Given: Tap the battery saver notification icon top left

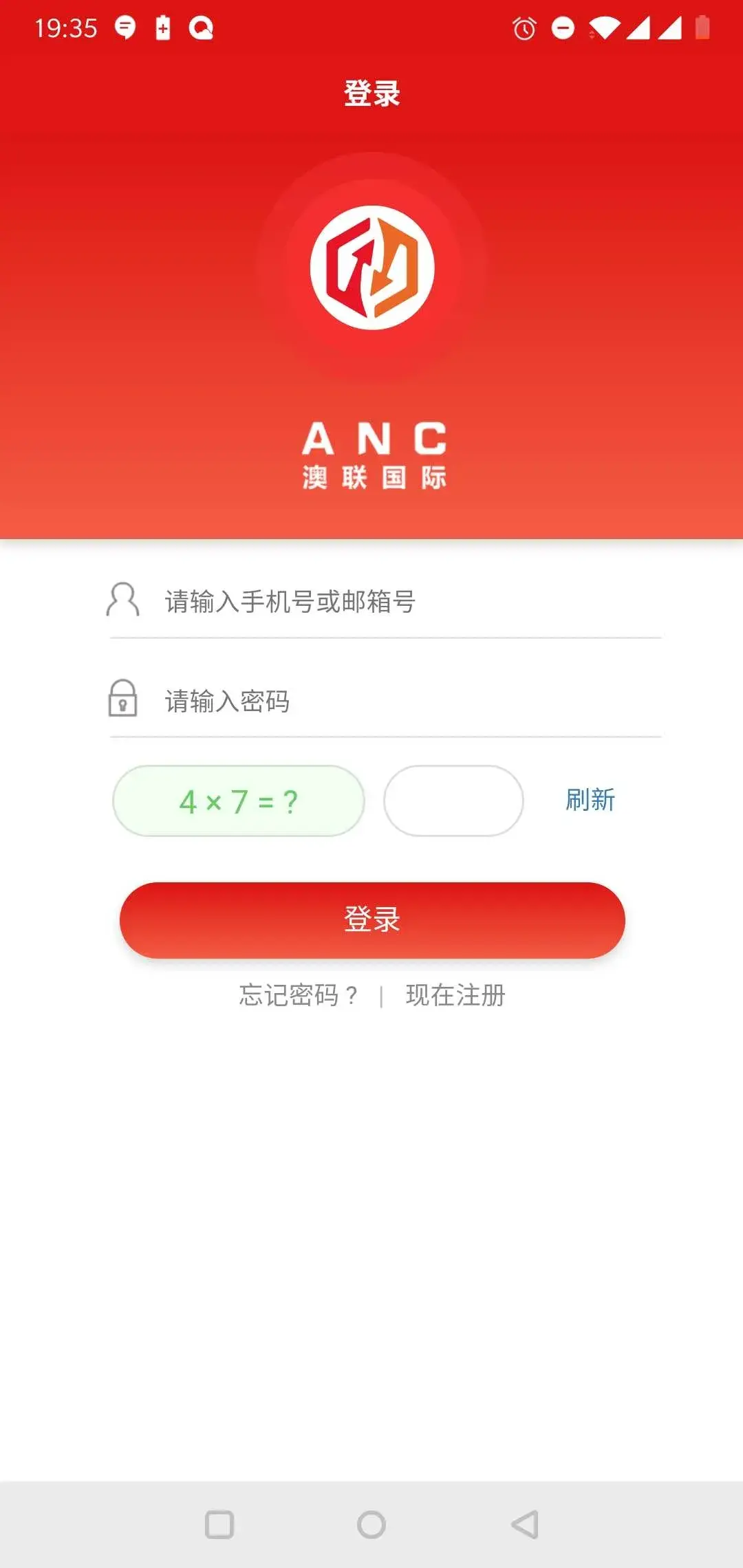Looking at the screenshot, I should pyautogui.click(x=163, y=29).
